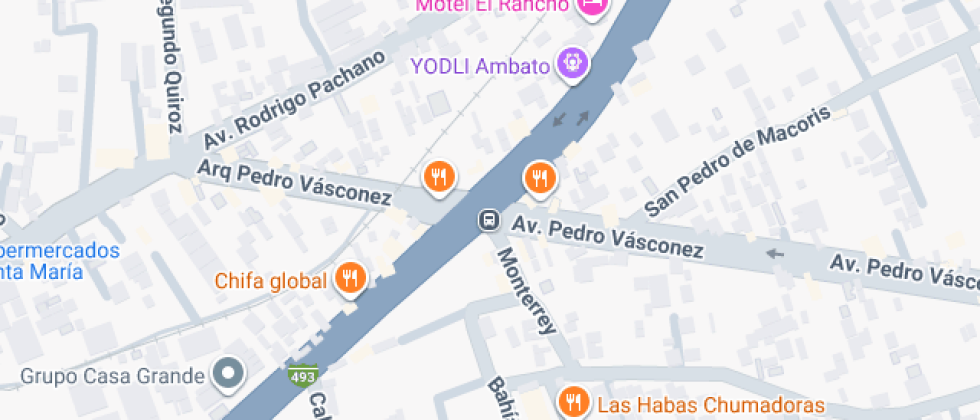Viewport: 980px width, 420px height.
Task: Tap the bus stop icon on Av. Pedro Vásconez
Action: coord(489,219)
